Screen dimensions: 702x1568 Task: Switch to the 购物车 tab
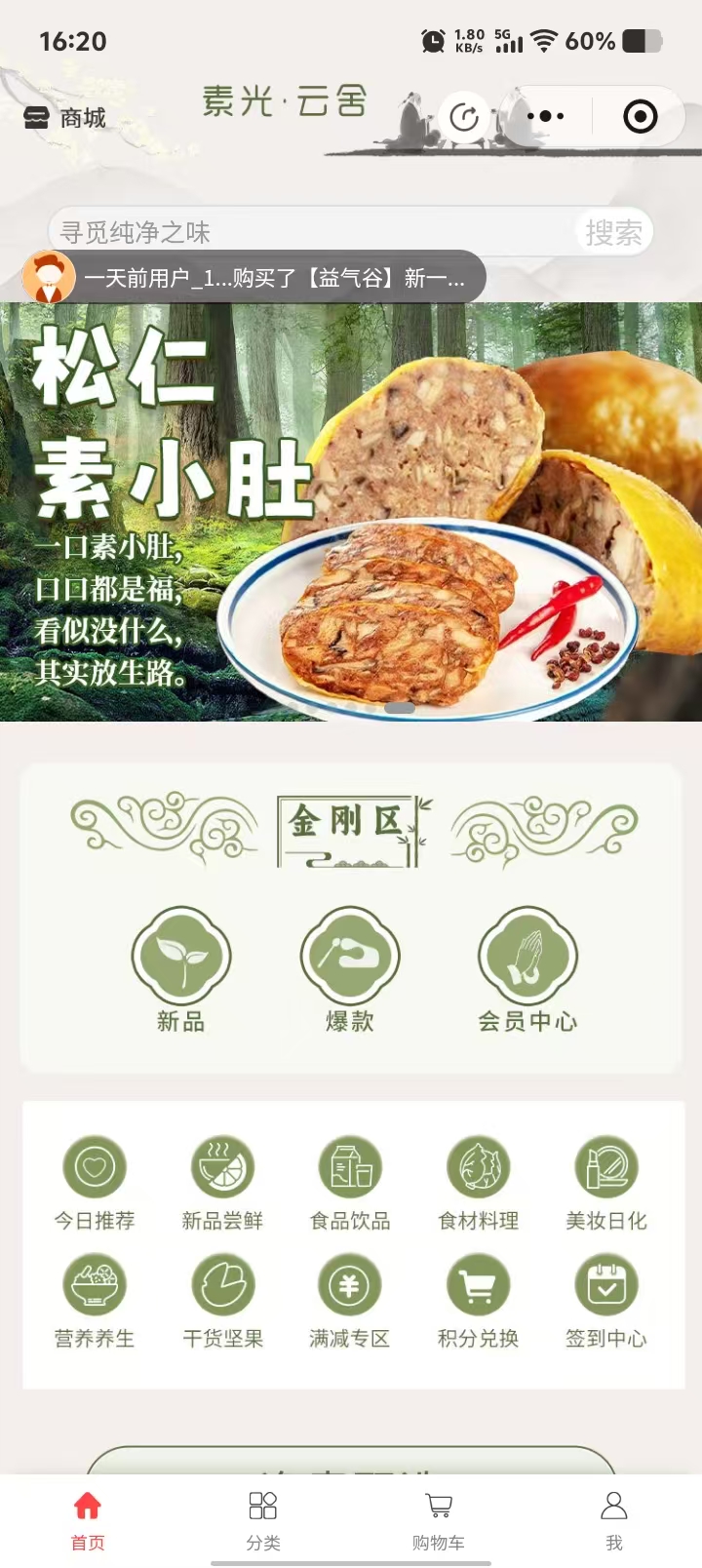coord(439,1519)
